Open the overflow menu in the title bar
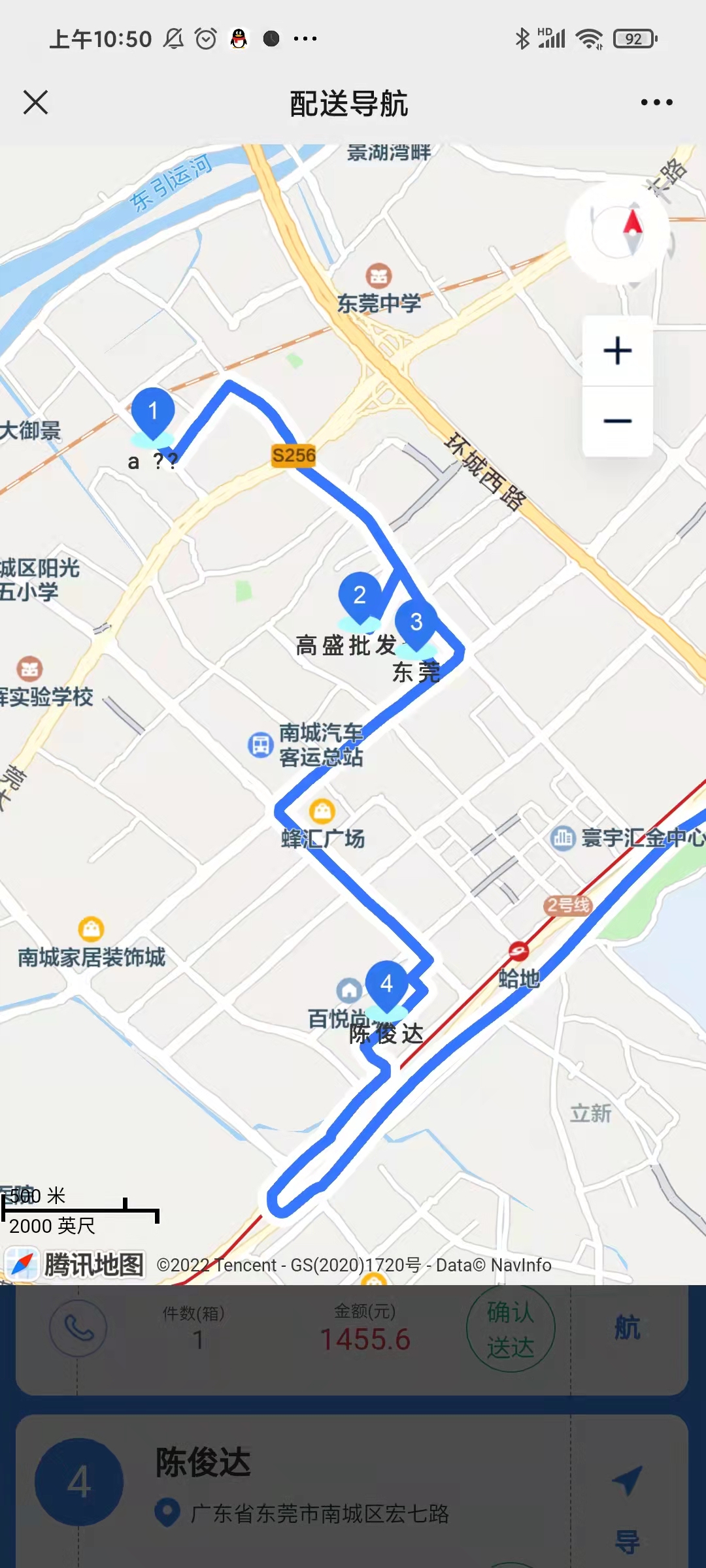The height and width of the screenshot is (1568, 706). click(x=656, y=103)
